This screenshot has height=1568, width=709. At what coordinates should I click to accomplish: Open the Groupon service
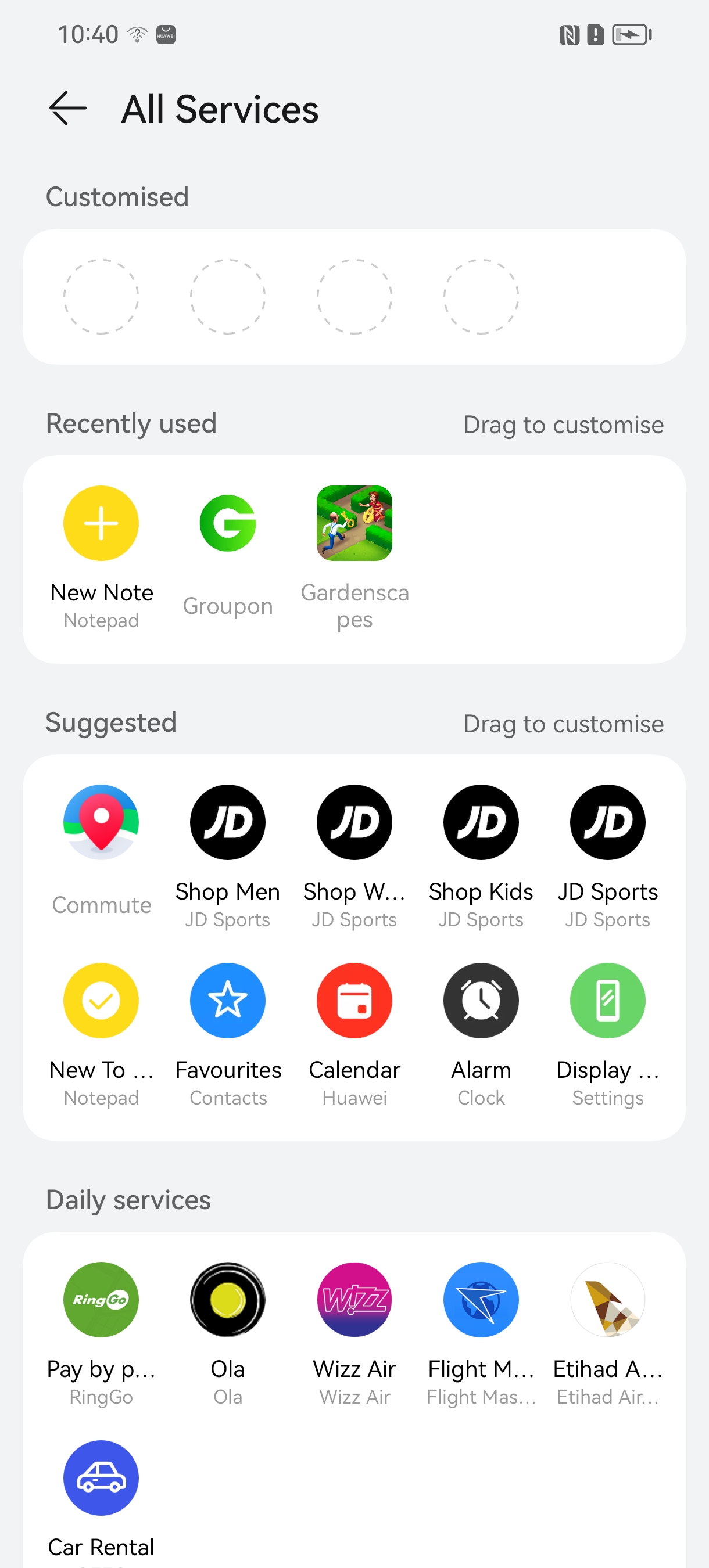coord(228,523)
